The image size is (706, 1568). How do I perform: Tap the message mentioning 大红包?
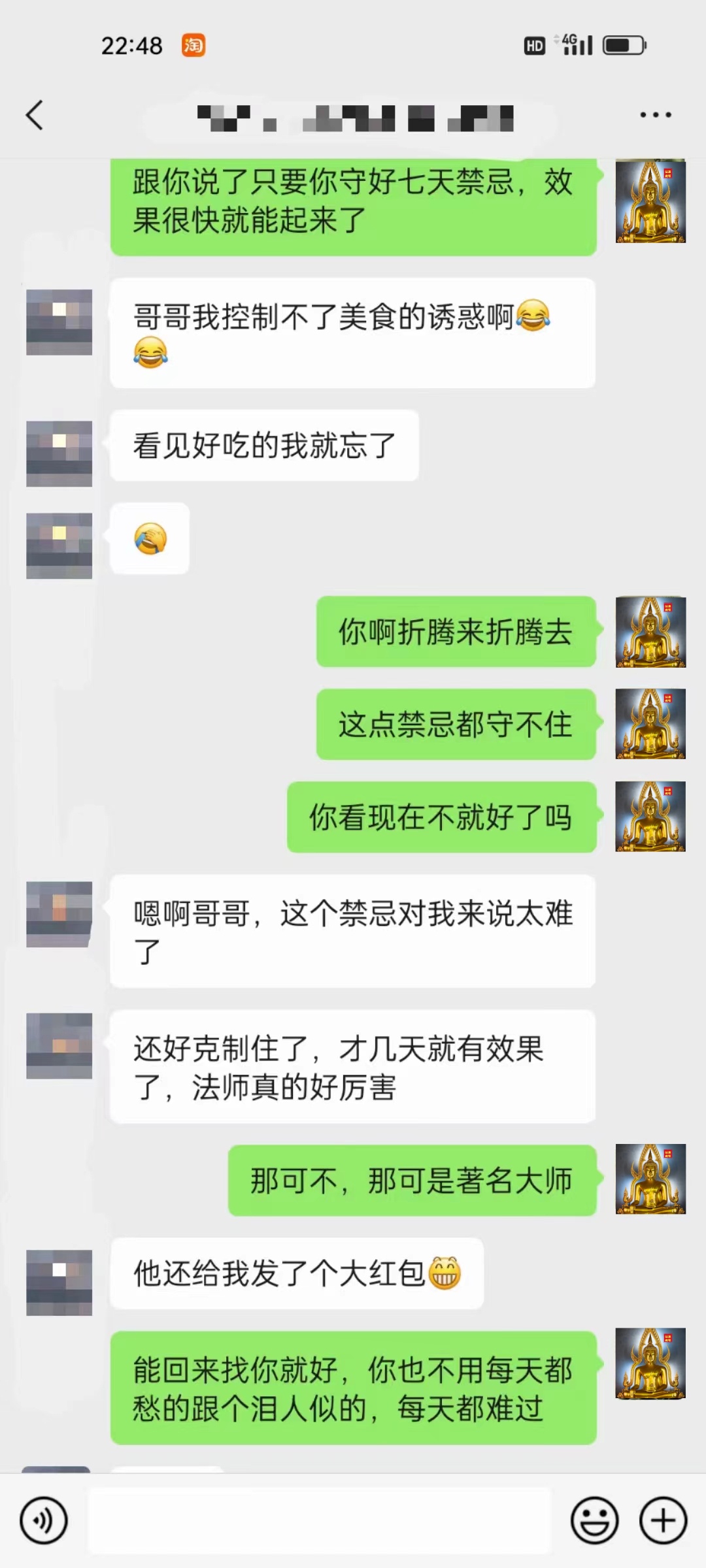297,1275
